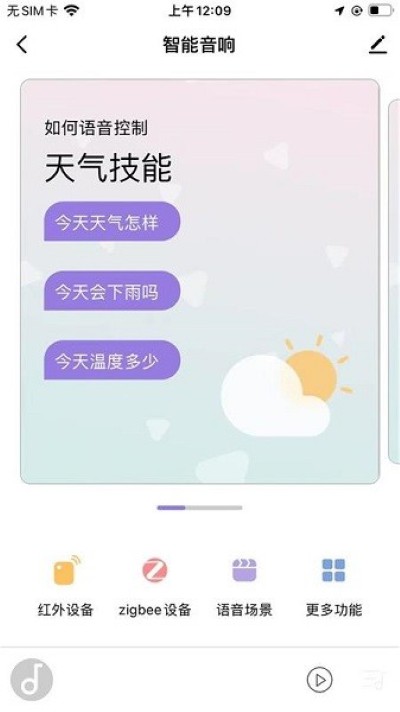Open the playlist queue icon
This screenshot has height=712, width=400.
(x=375, y=680)
